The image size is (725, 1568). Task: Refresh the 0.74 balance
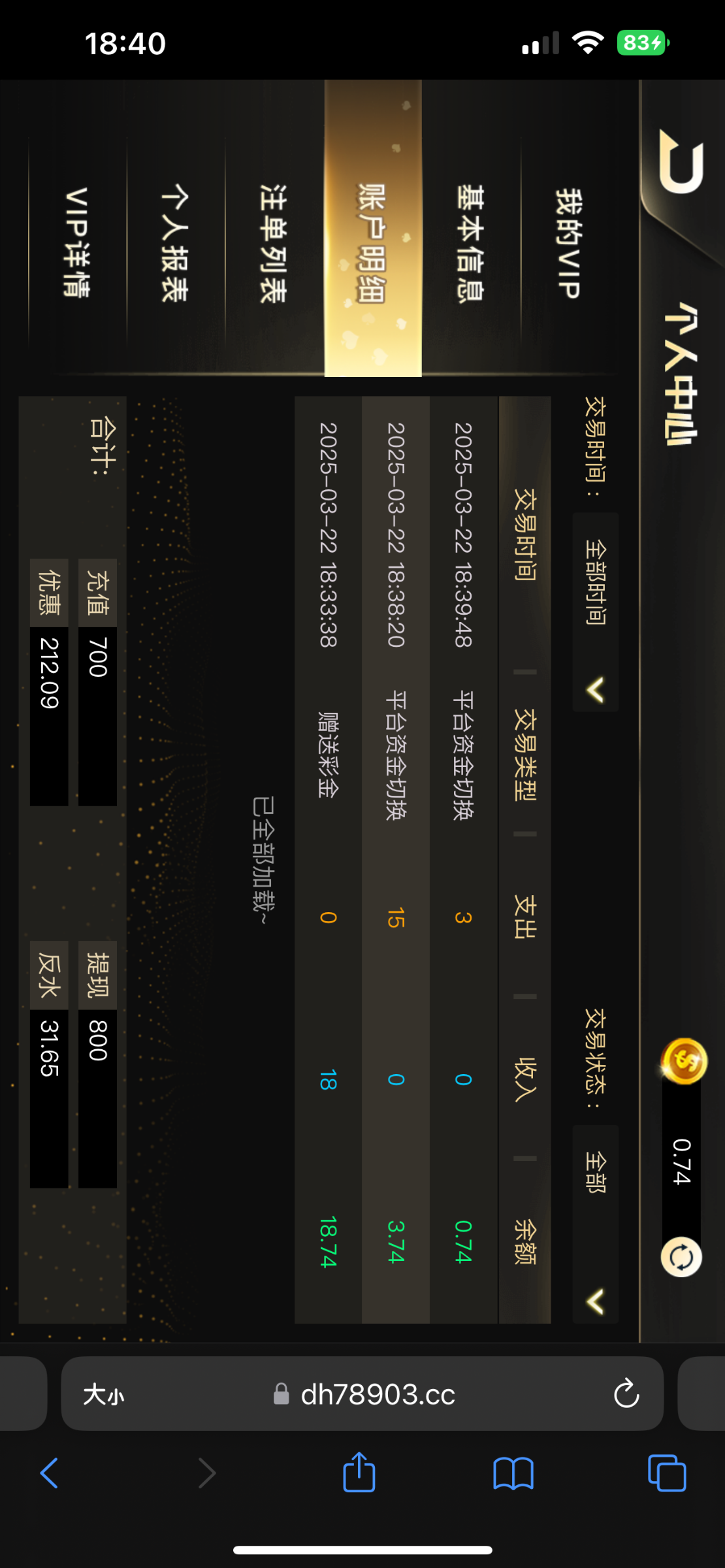(x=681, y=1257)
